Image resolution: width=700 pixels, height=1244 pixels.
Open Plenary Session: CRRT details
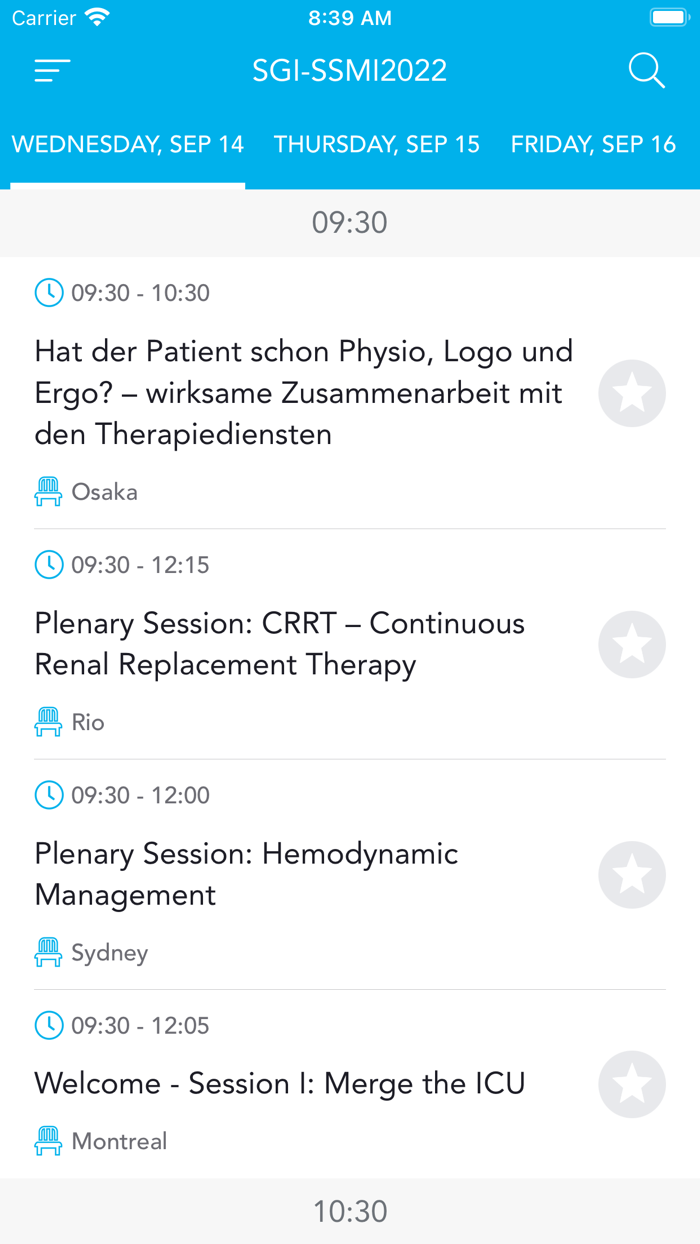coord(280,644)
